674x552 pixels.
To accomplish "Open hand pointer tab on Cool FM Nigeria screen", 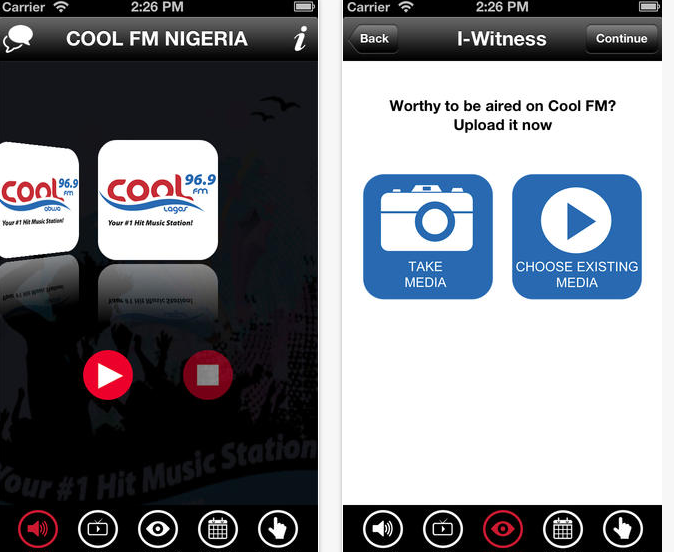I will tap(278, 528).
